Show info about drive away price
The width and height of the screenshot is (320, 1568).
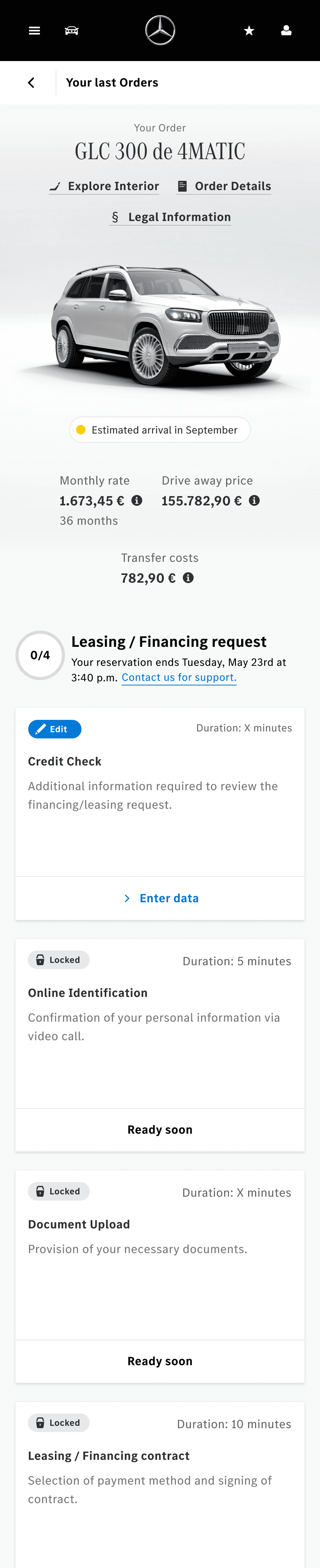pos(254,500)
